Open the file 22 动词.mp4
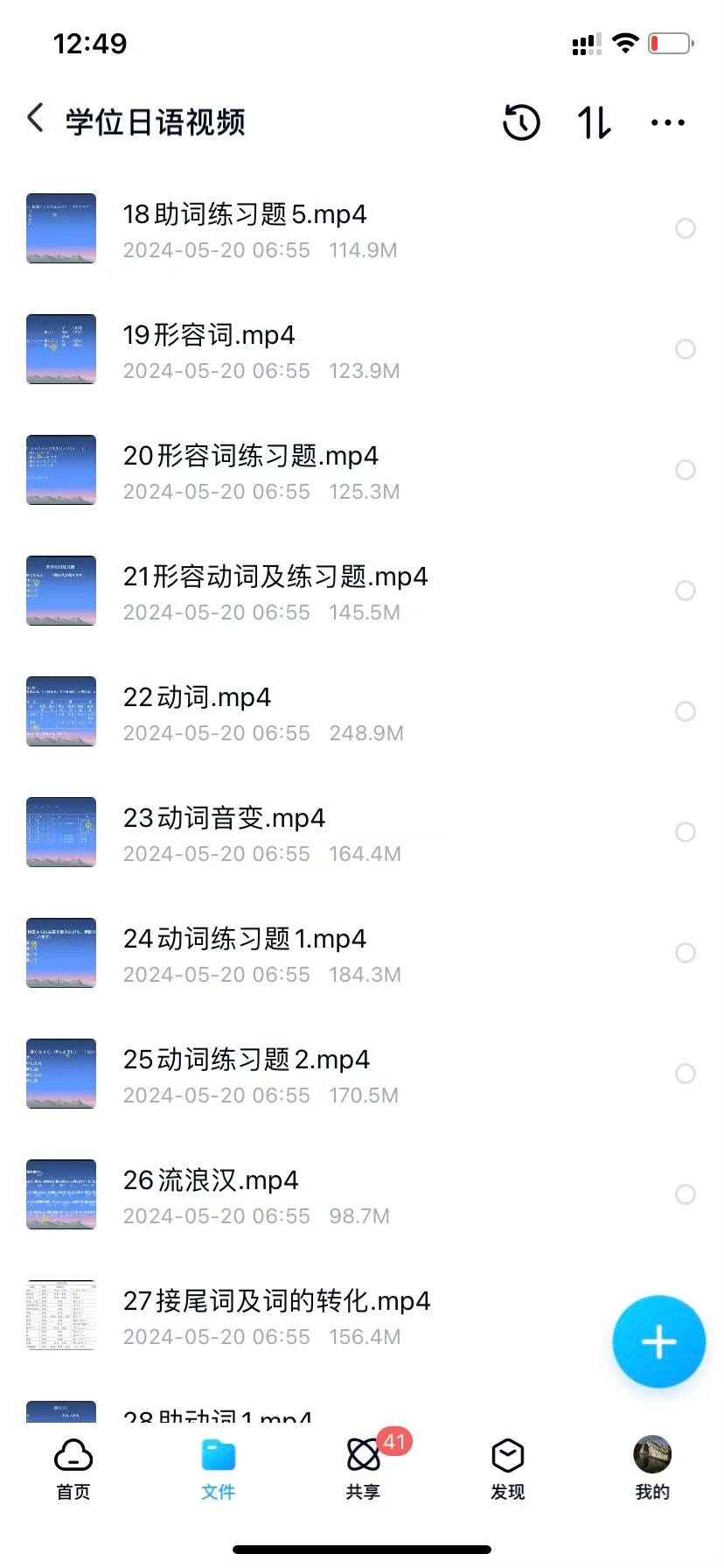The width and height of the screenshot is (724, 1568). tap(198, 712)
